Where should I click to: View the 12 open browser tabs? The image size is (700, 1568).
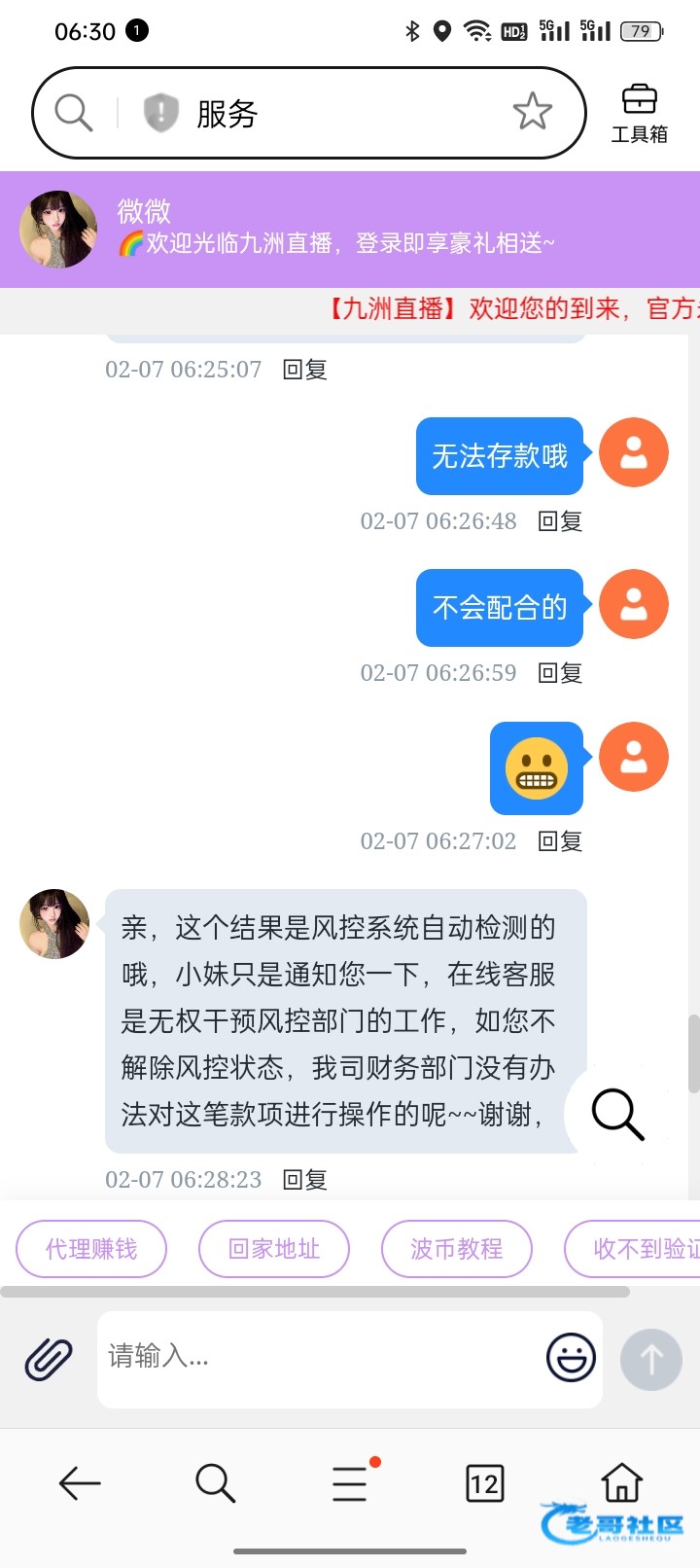pyautogui.click(x=484, y=1483)
